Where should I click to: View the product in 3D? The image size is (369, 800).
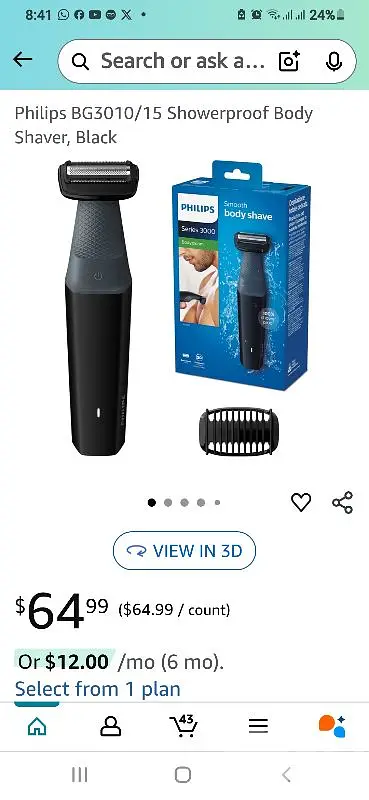click(x=184, y=551)
